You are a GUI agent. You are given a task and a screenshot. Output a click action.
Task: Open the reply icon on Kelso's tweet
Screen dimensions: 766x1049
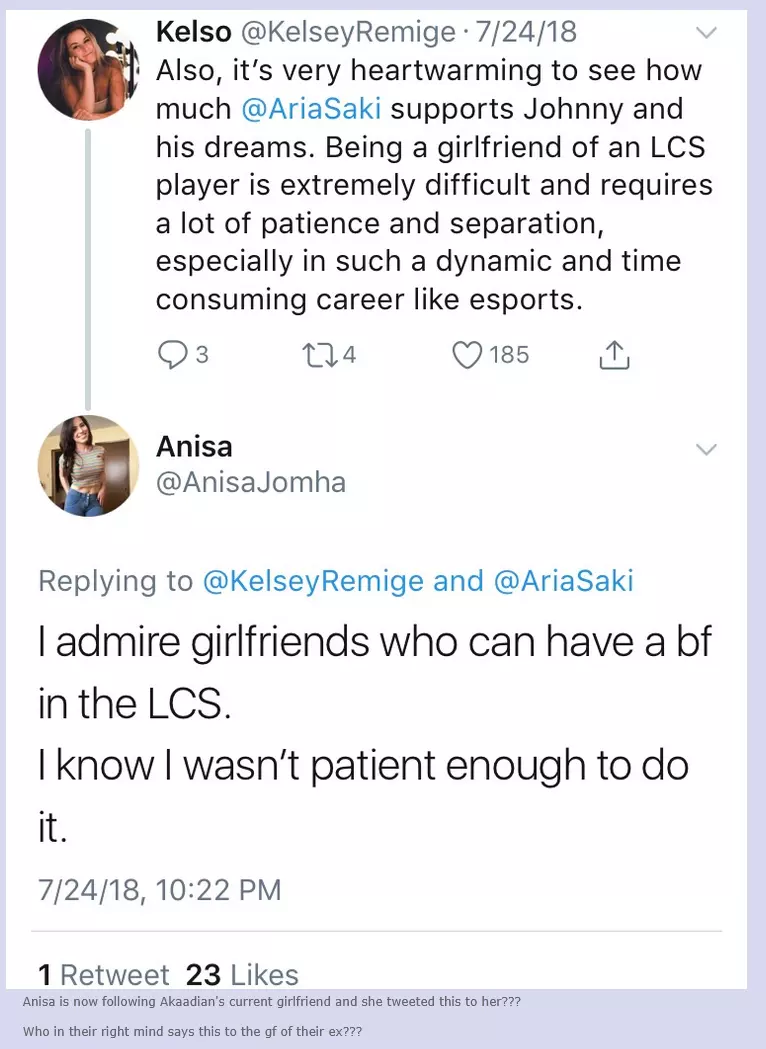click(176, 354)
